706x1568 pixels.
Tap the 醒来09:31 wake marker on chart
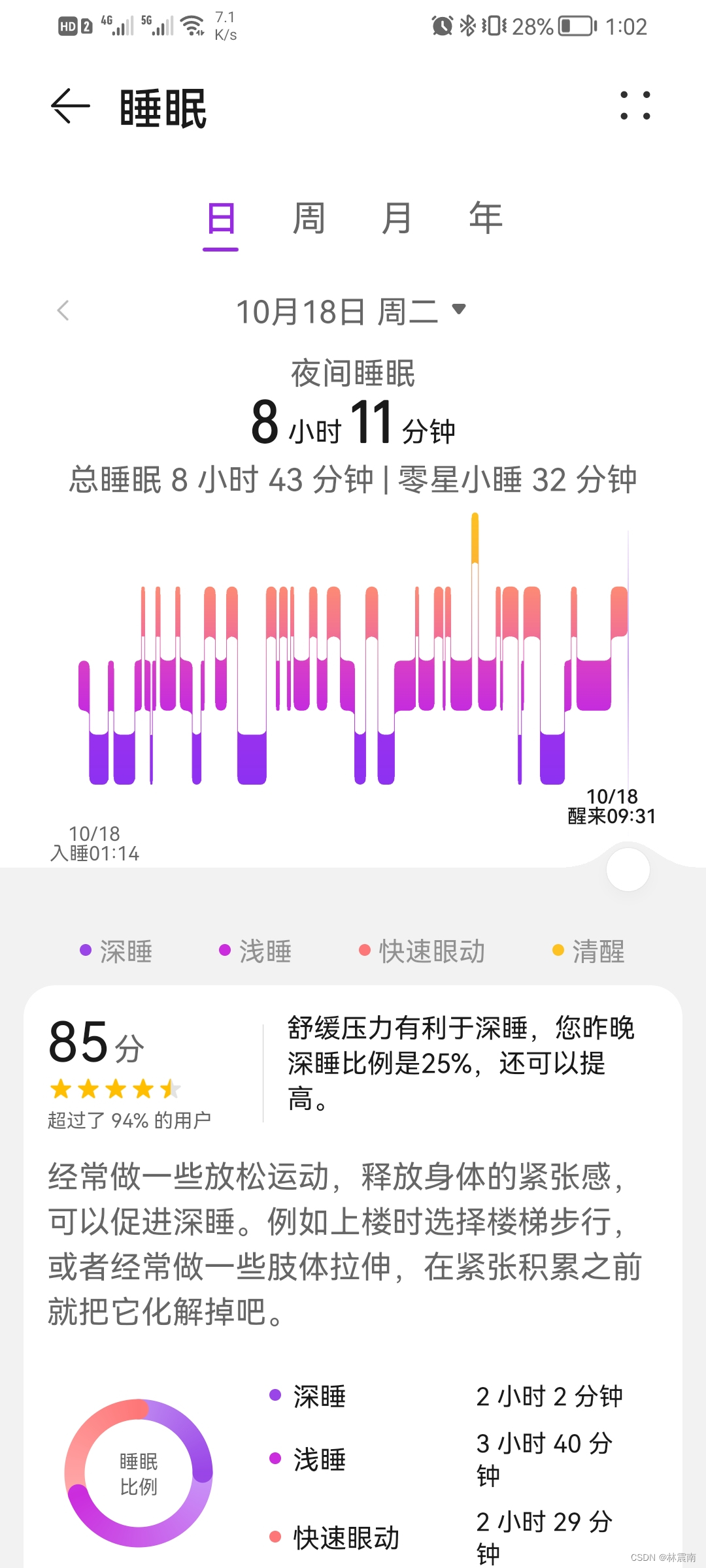[x=611, y=815]
